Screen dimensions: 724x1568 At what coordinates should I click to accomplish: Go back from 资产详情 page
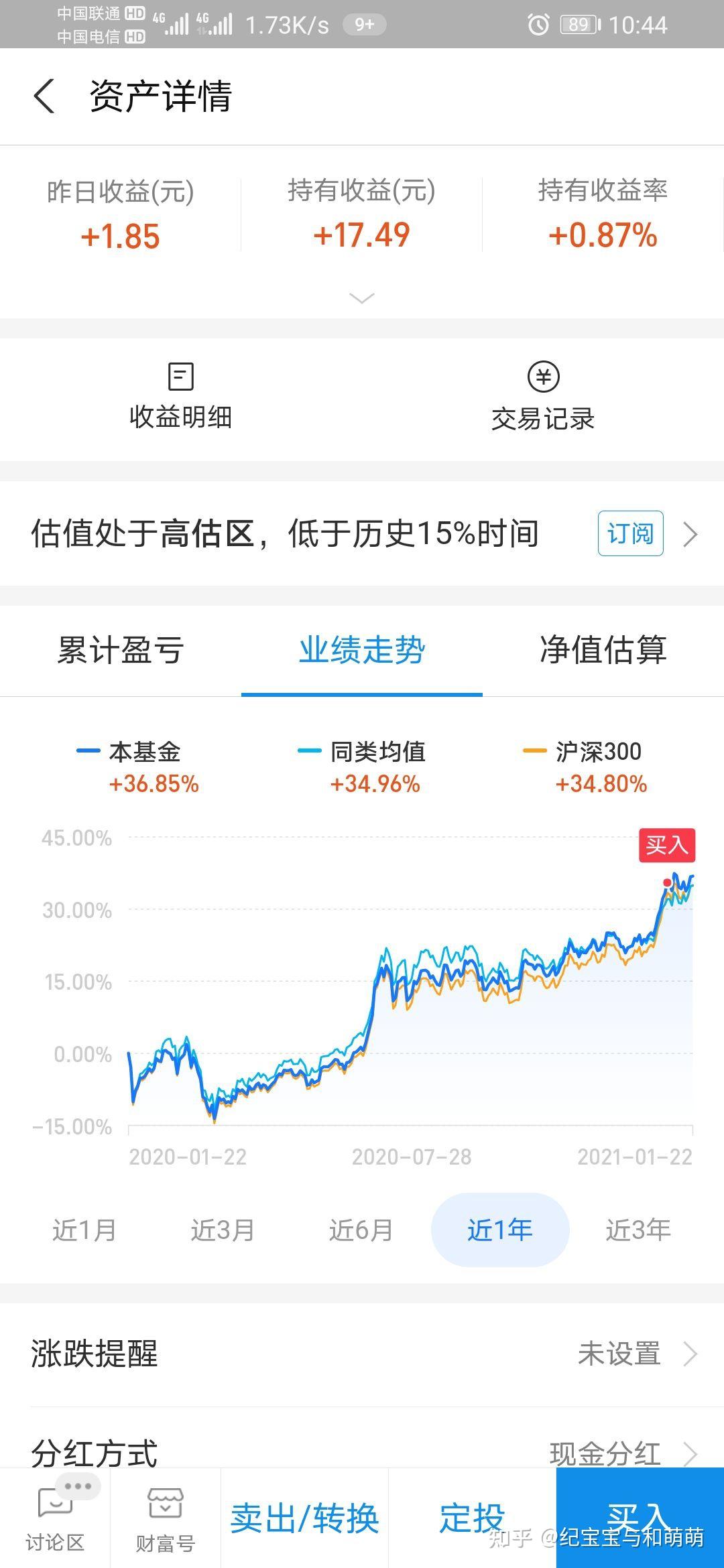click(44, 96)
